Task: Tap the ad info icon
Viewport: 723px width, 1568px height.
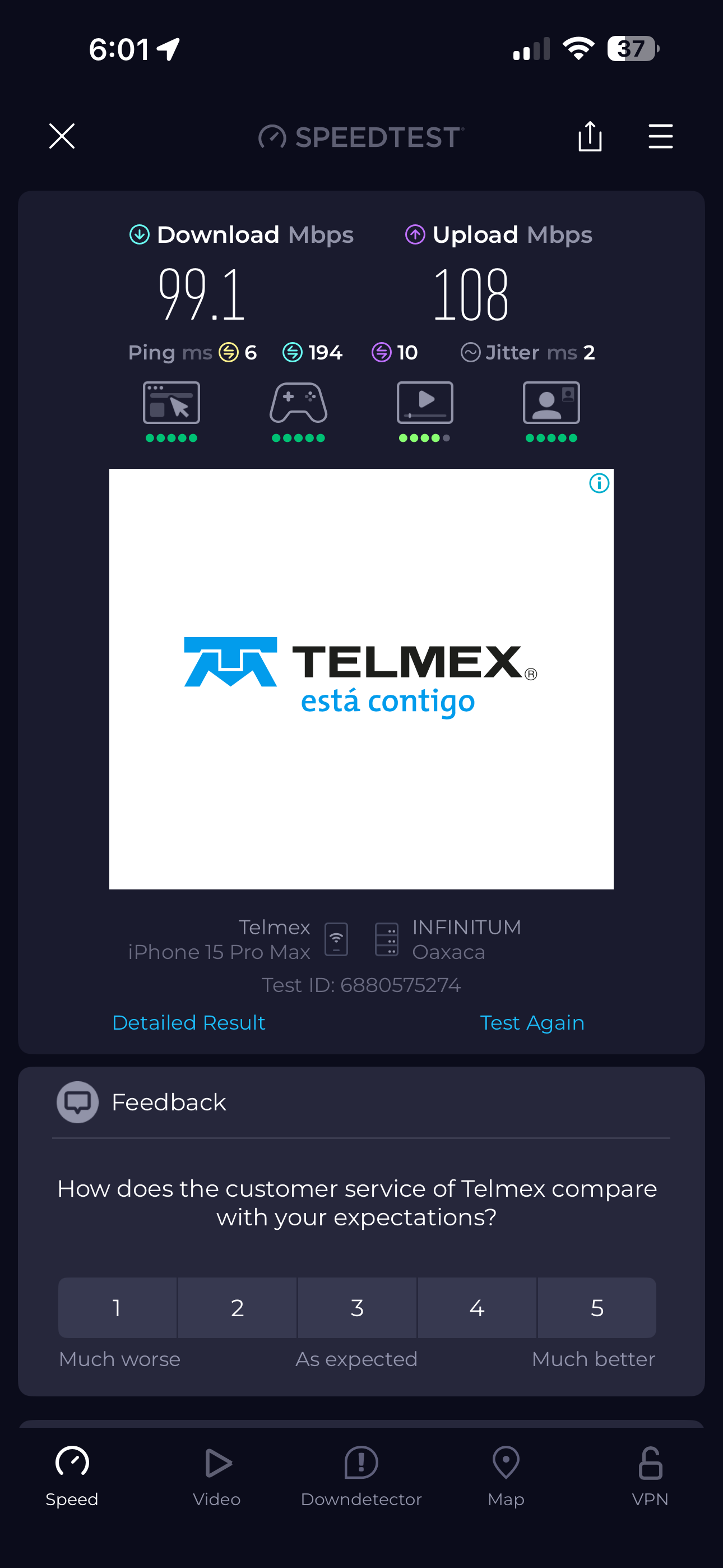Action: 599,483
